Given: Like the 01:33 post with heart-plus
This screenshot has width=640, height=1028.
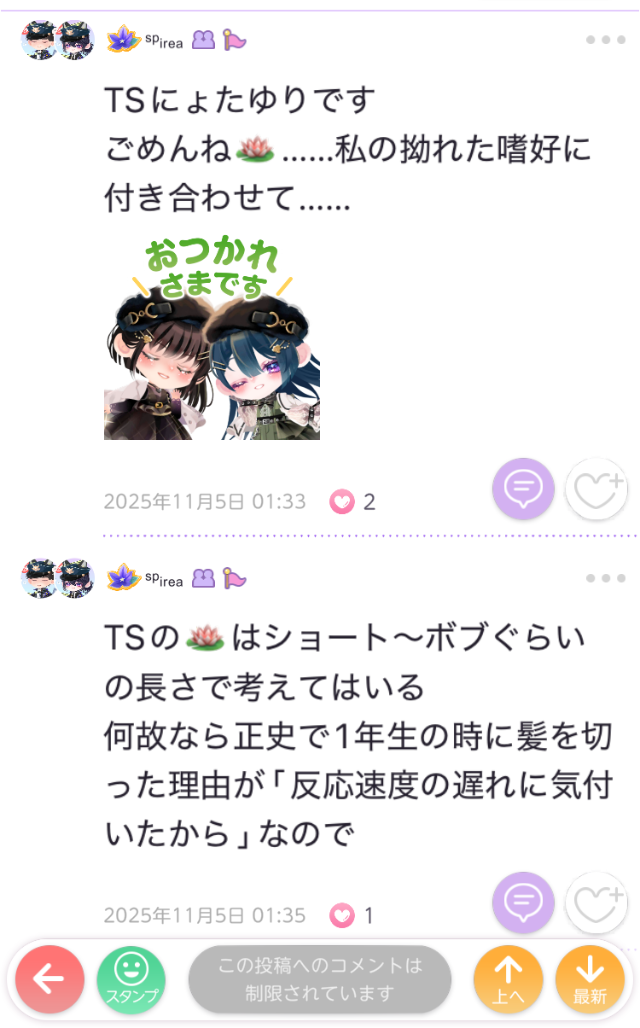Looking at the screenshot, I should tap(597, 489).
